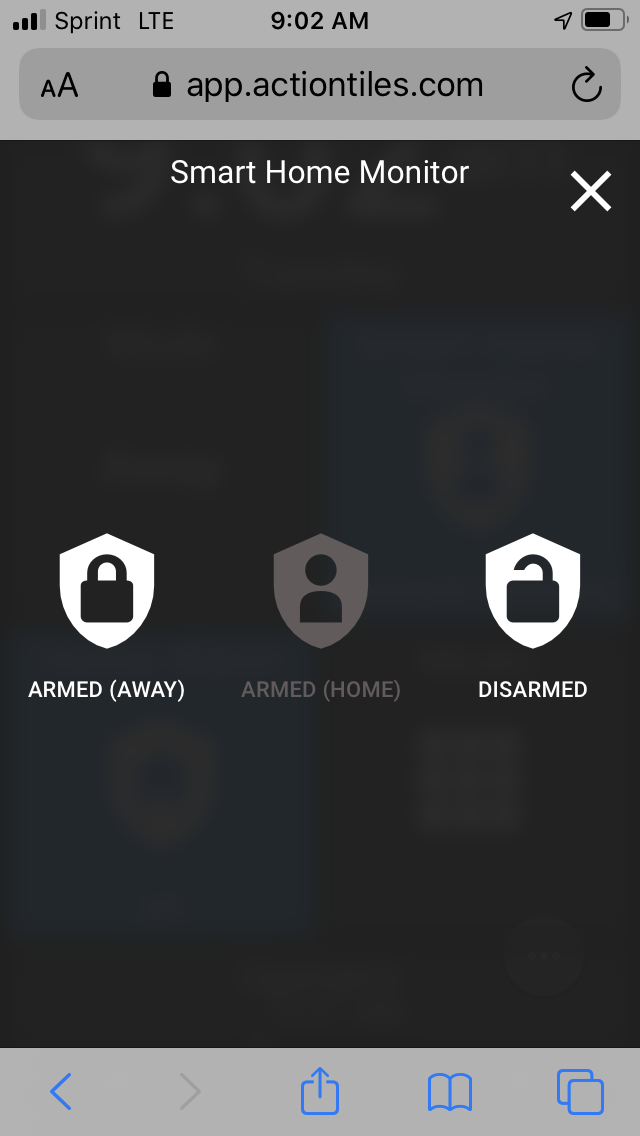640x1136 pixels.
Task: Close the Smart Home Monitor dialog
Action: point(590,190)
